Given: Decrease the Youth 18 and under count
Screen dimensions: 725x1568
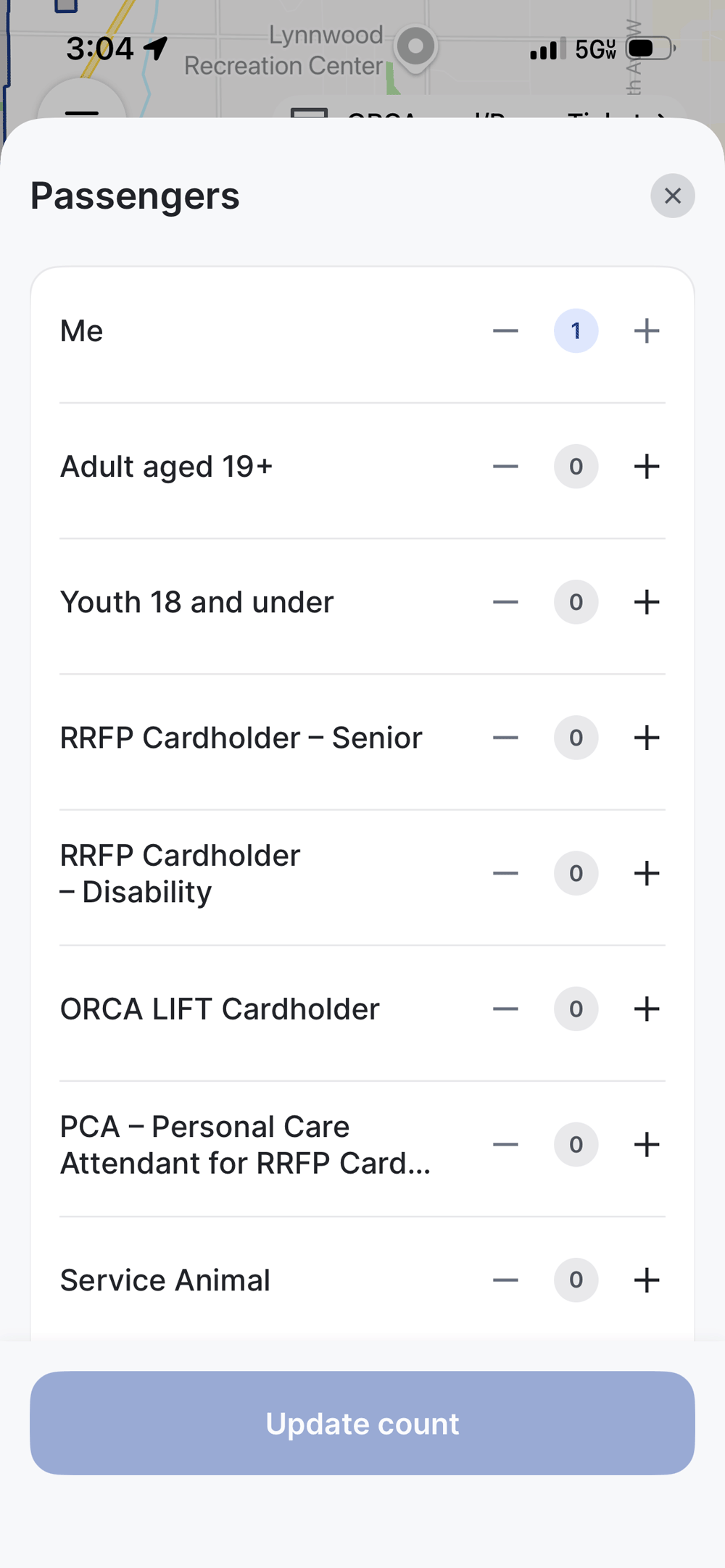Looking at the screenshot, I should pyautogui.click(x=506, y=602).
